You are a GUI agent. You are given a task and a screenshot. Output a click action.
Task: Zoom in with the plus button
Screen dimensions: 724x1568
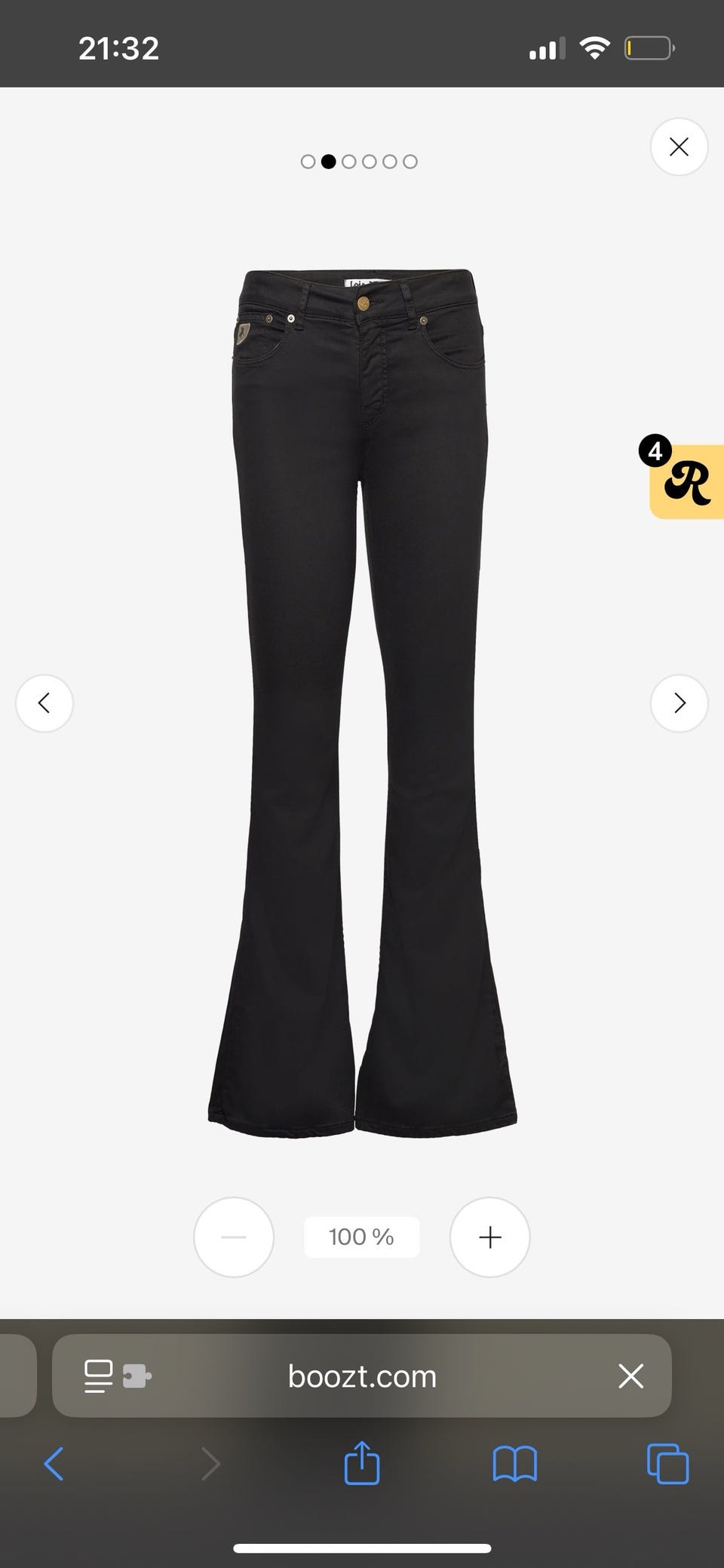point(489,1237)
